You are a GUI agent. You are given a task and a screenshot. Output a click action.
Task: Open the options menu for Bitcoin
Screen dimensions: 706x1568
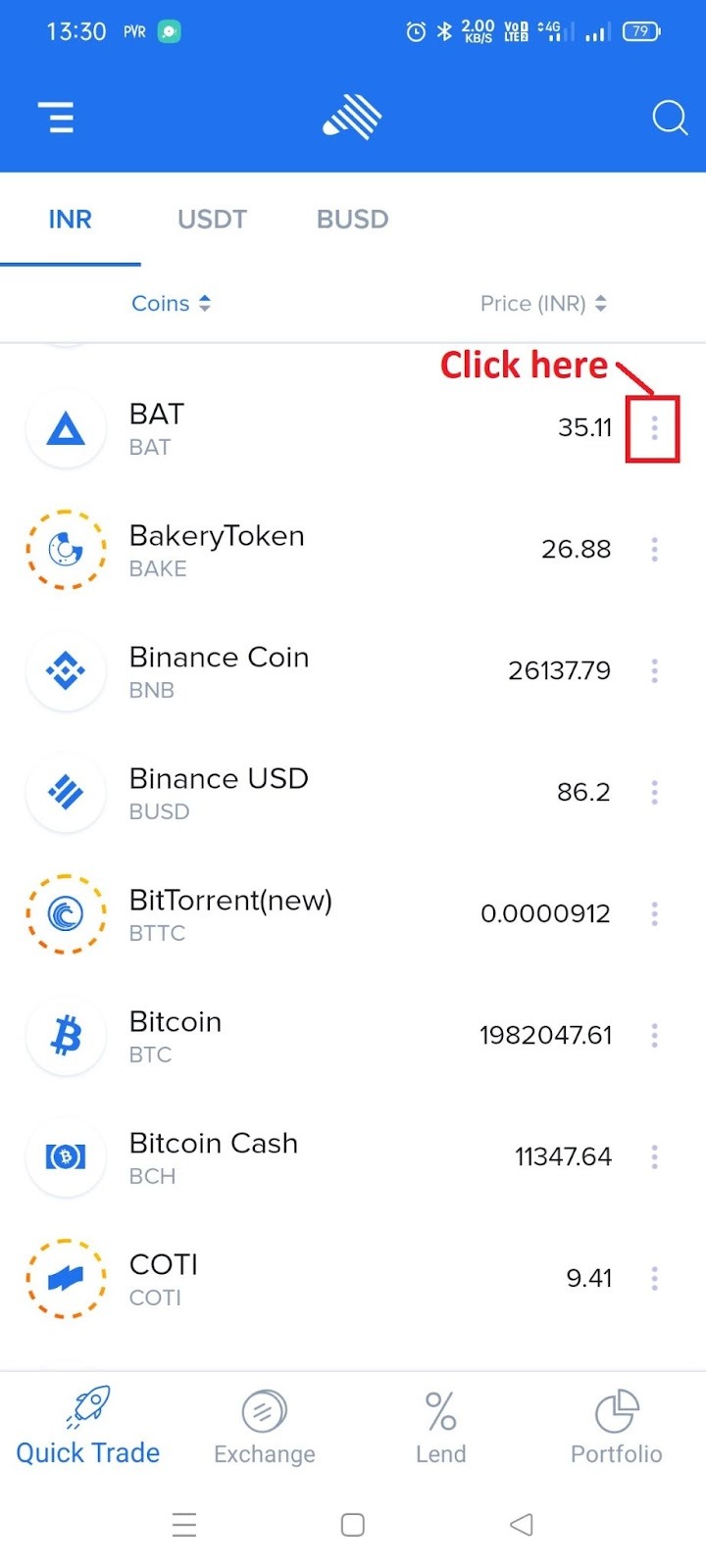click(x=653, y=1035)
